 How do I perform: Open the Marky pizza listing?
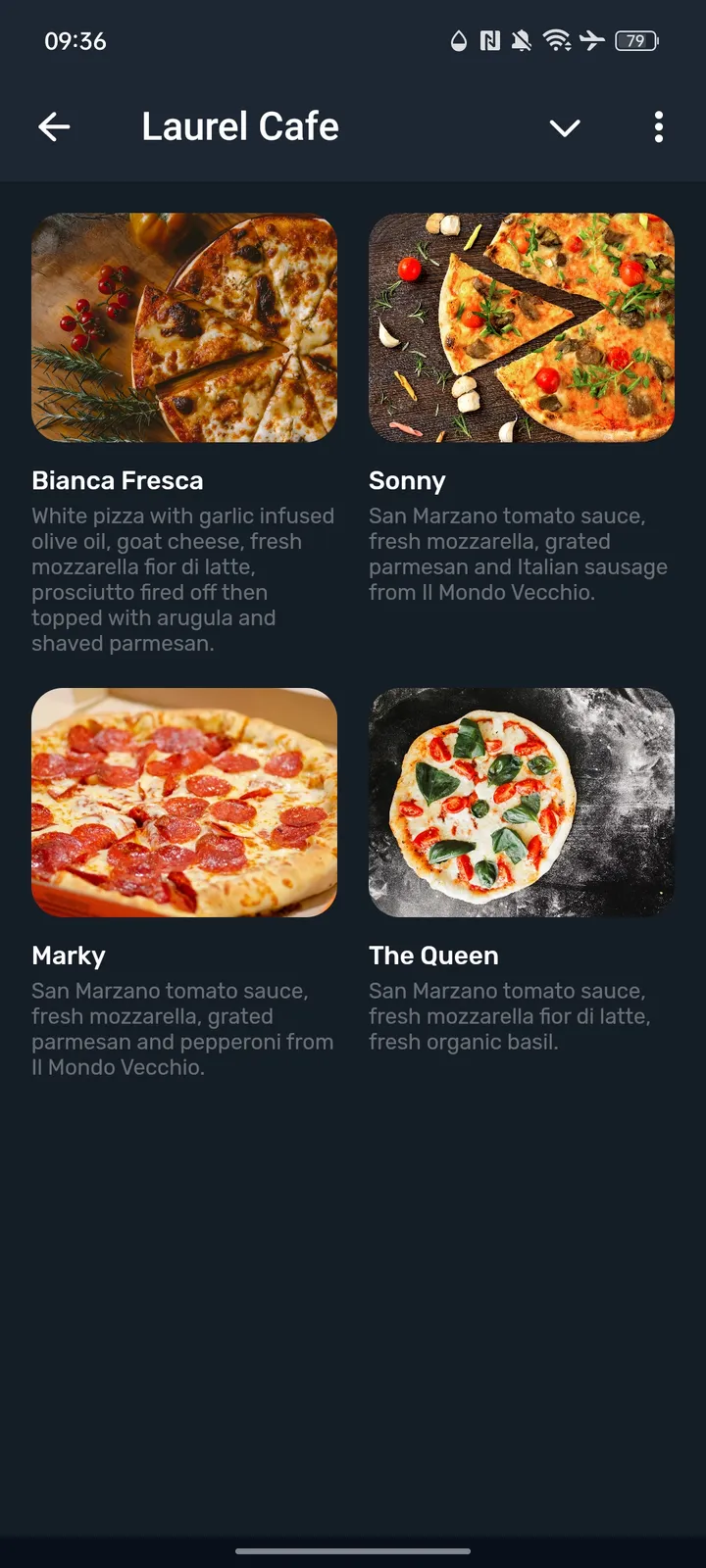point(68,955)
